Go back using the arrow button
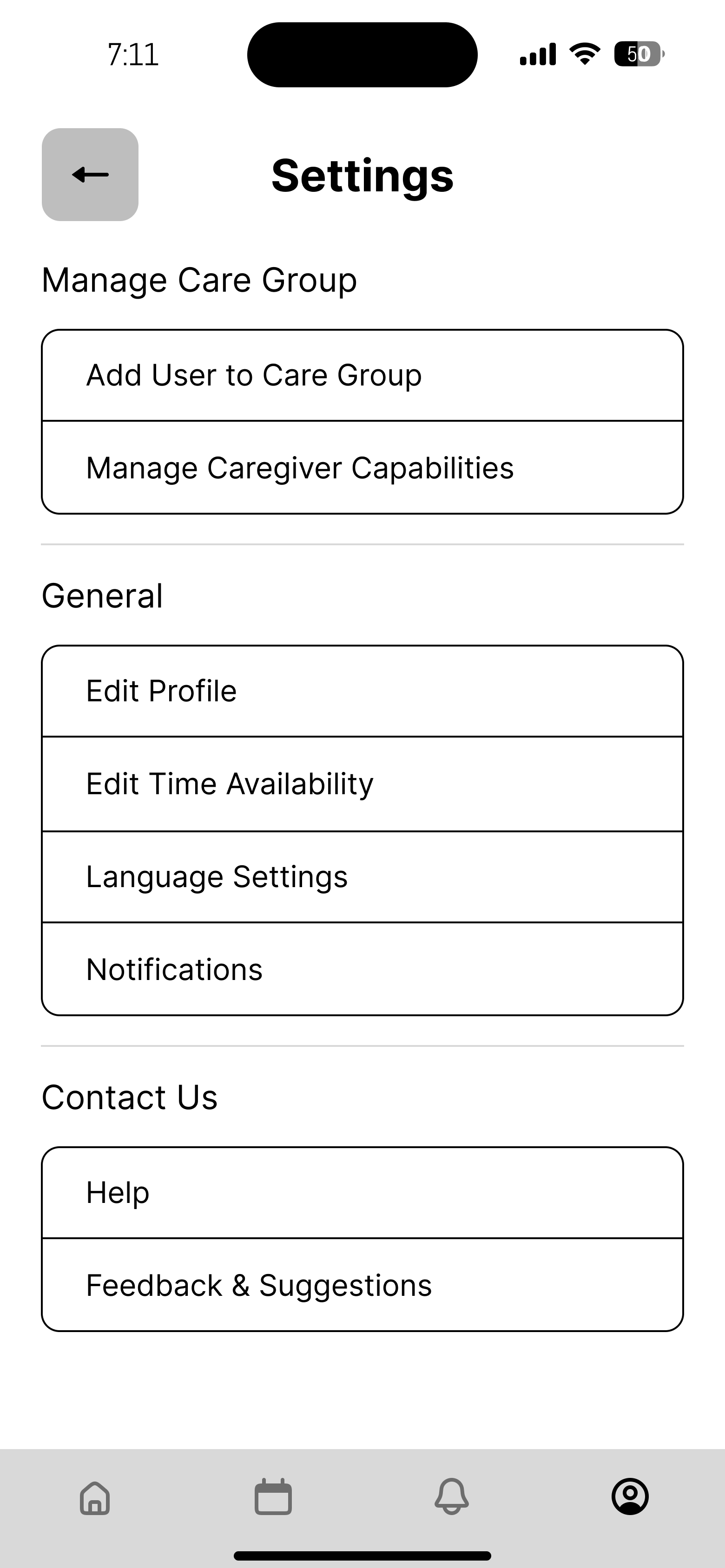 pyautogui.click(x=90, y=175)
